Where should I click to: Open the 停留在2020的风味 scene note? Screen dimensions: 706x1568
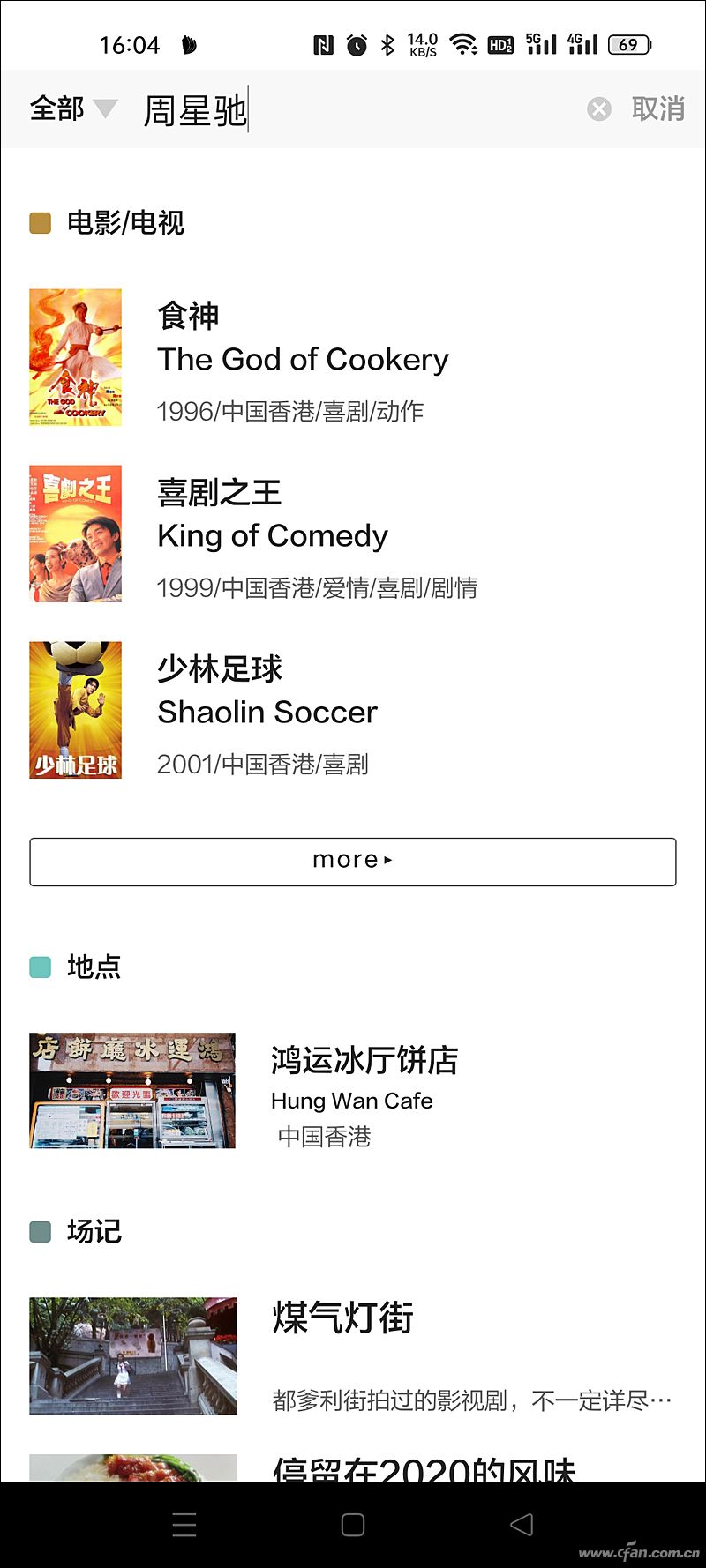coord(424,1467)
